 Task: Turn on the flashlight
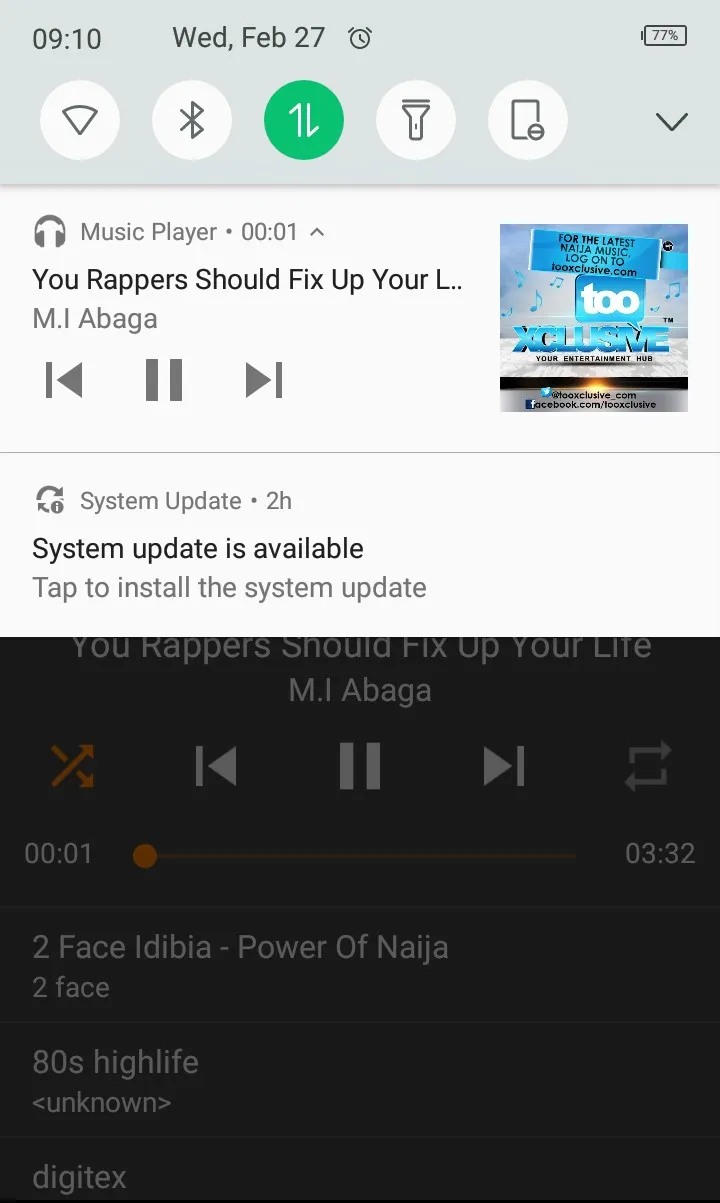[416, 121]
